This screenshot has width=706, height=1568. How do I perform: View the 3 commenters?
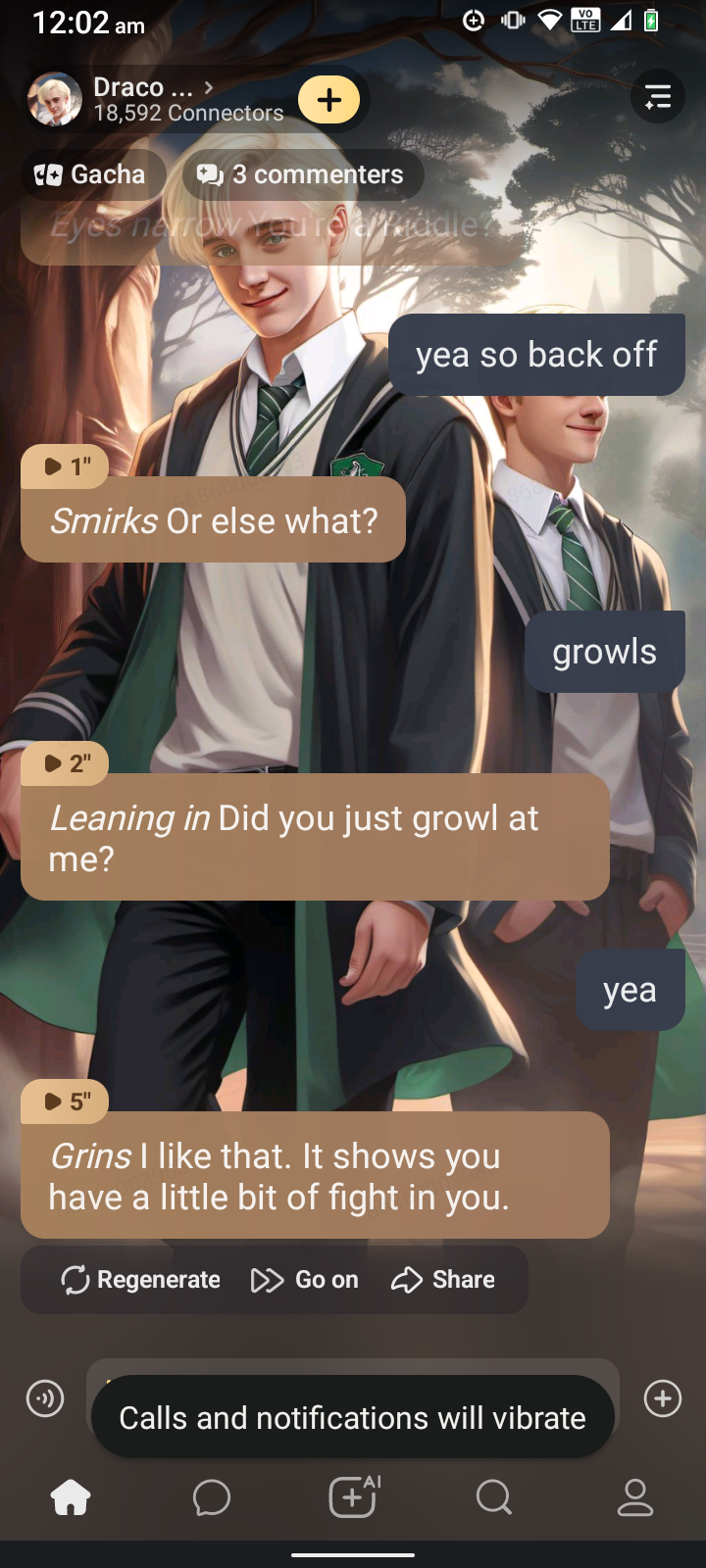pyautogui.click(x=302, y=174)
